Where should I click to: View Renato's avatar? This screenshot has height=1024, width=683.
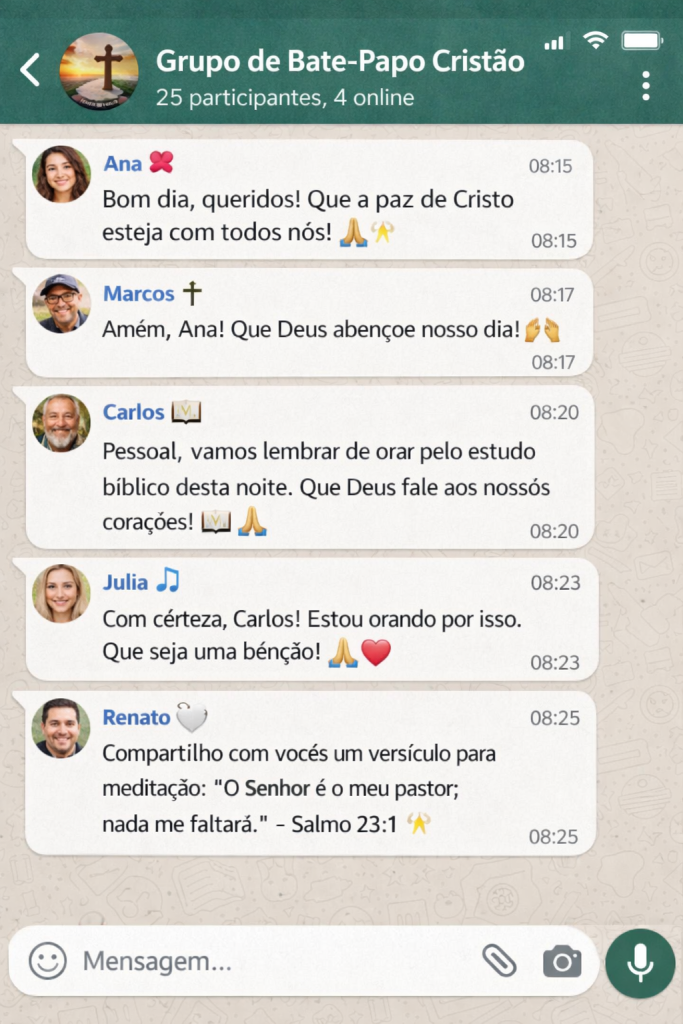[61, 728]
